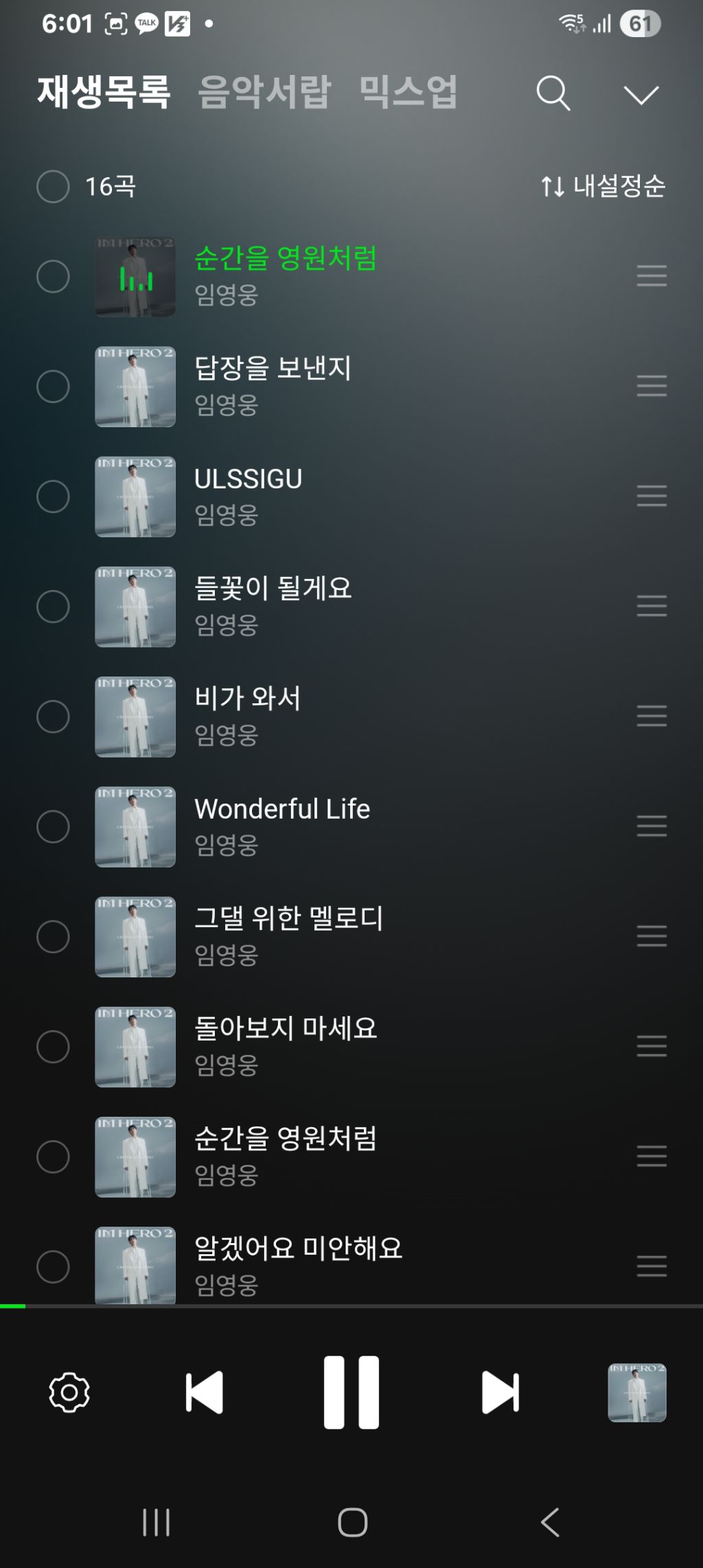The image size is (703, 1568).
Task: Select the checkbox for 들꽃이 될게요
Action: [x=53, y=606]
